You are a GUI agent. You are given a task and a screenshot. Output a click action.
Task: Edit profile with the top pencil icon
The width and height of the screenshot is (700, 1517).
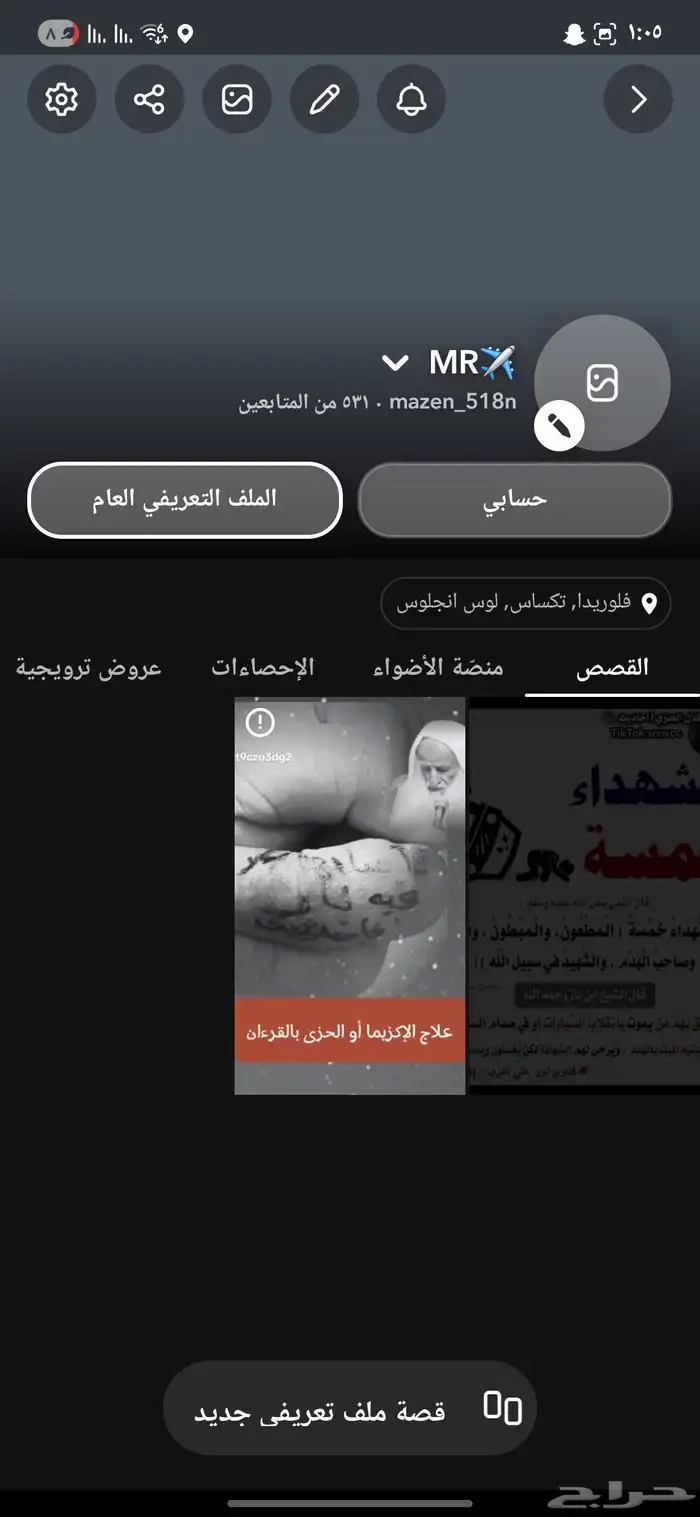pos(324,99)
